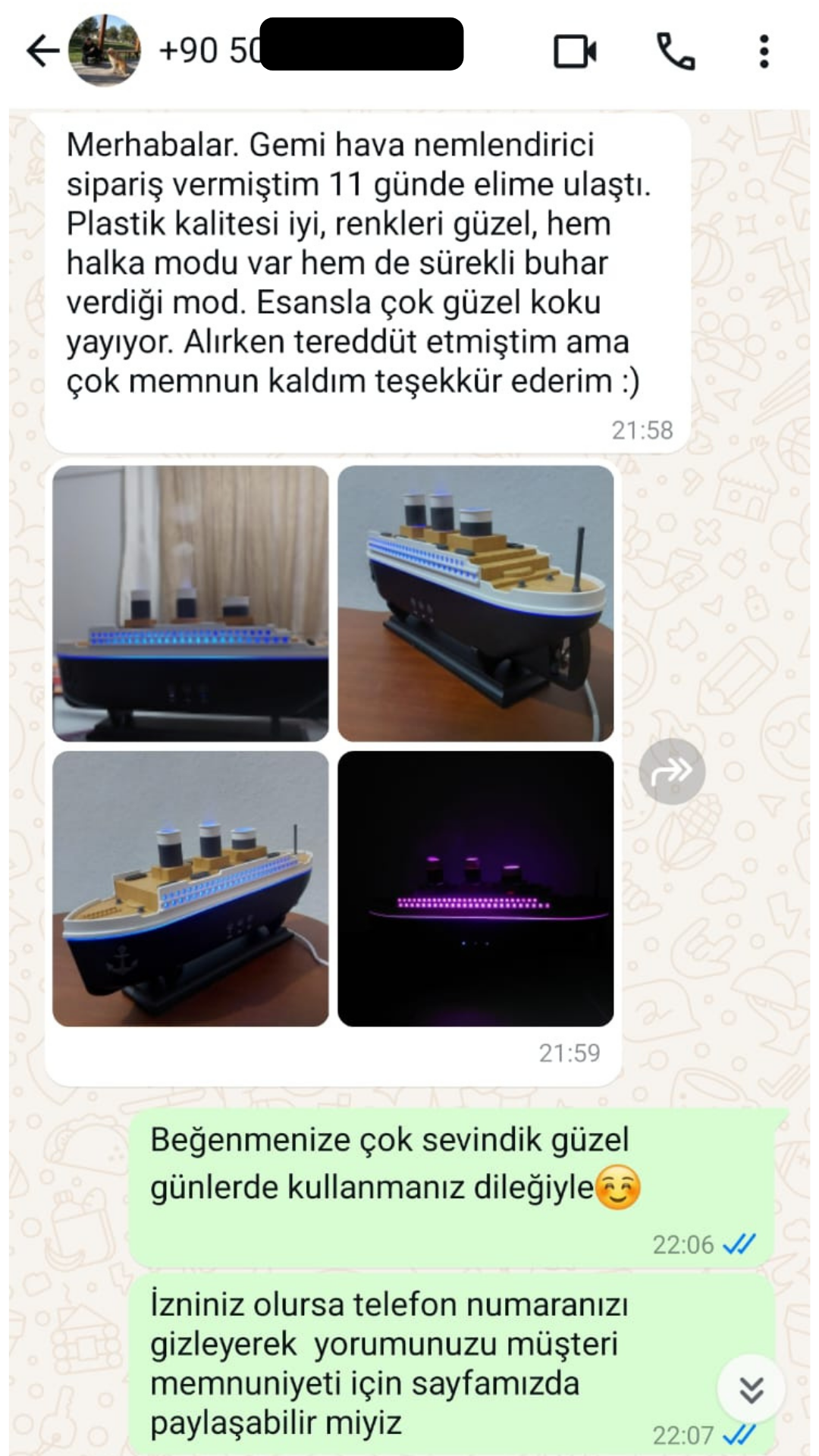Go back to the chats list
The width and height of the screenshot is (819, 1456).
tap(42, 52)
